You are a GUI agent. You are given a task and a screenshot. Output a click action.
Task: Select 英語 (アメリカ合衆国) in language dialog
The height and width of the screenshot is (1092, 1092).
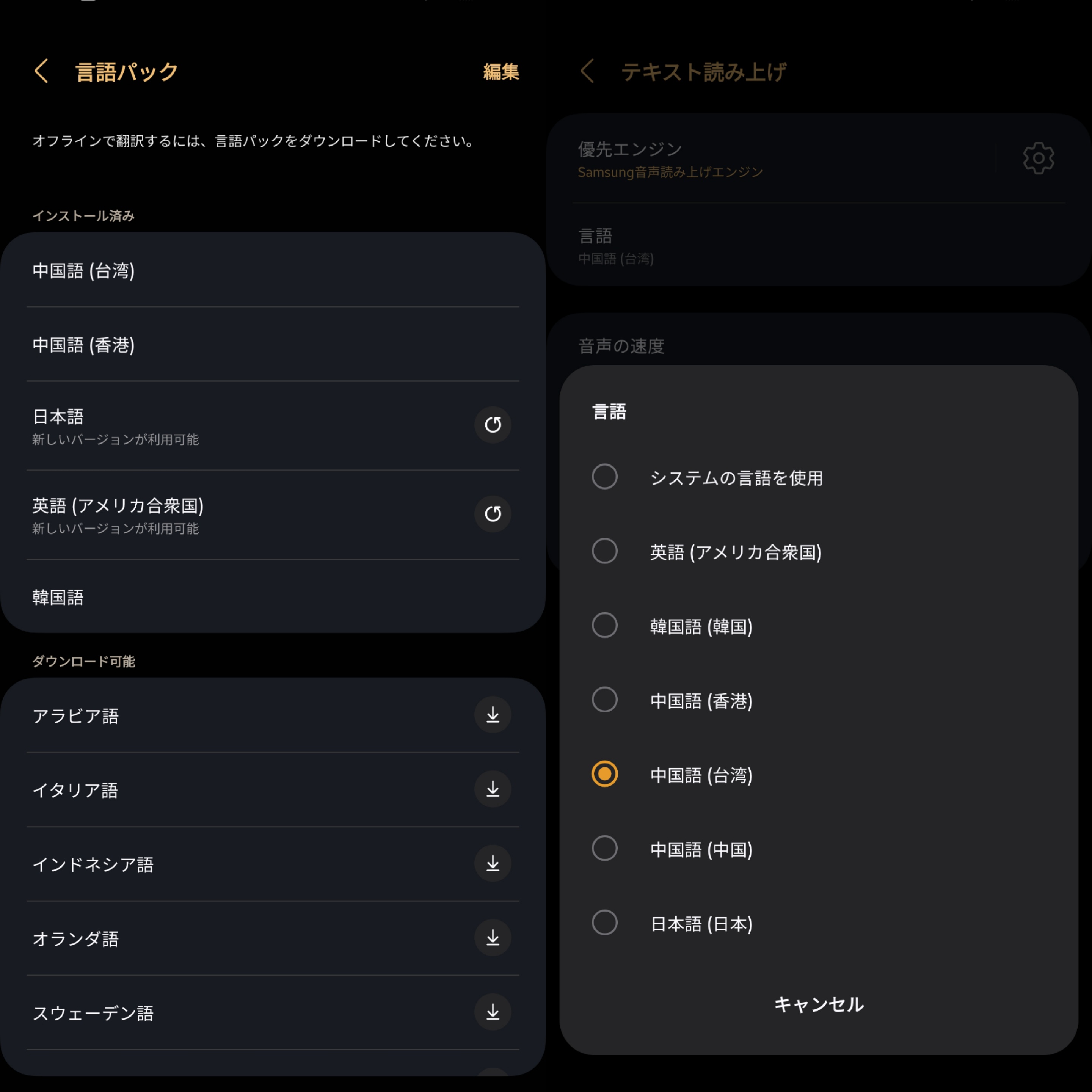[x=605, y=551]
